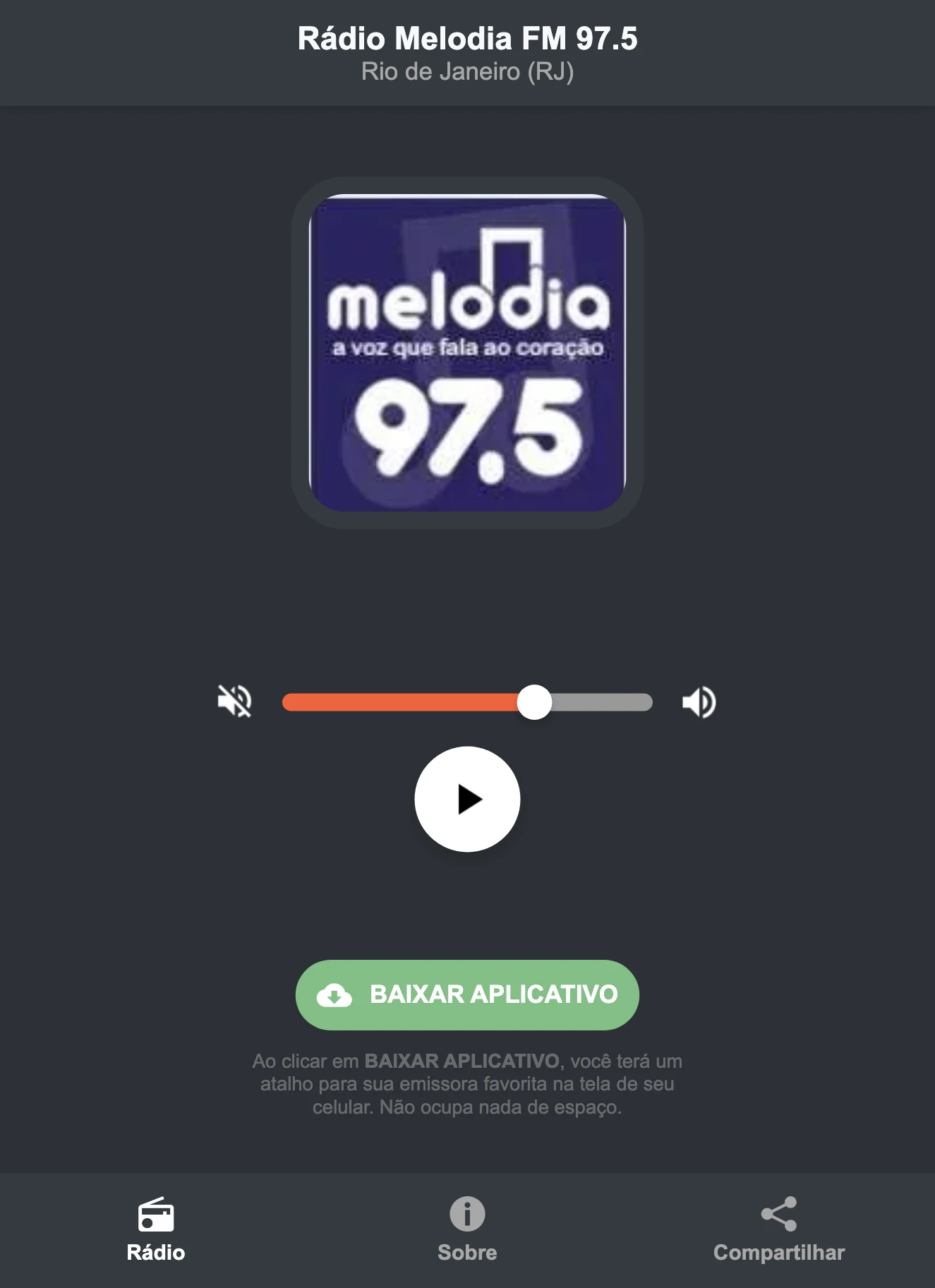Click the maximum volume speaker icon
The height and width of the screenshot is (1288, 935).
click(x=699, y=701)
